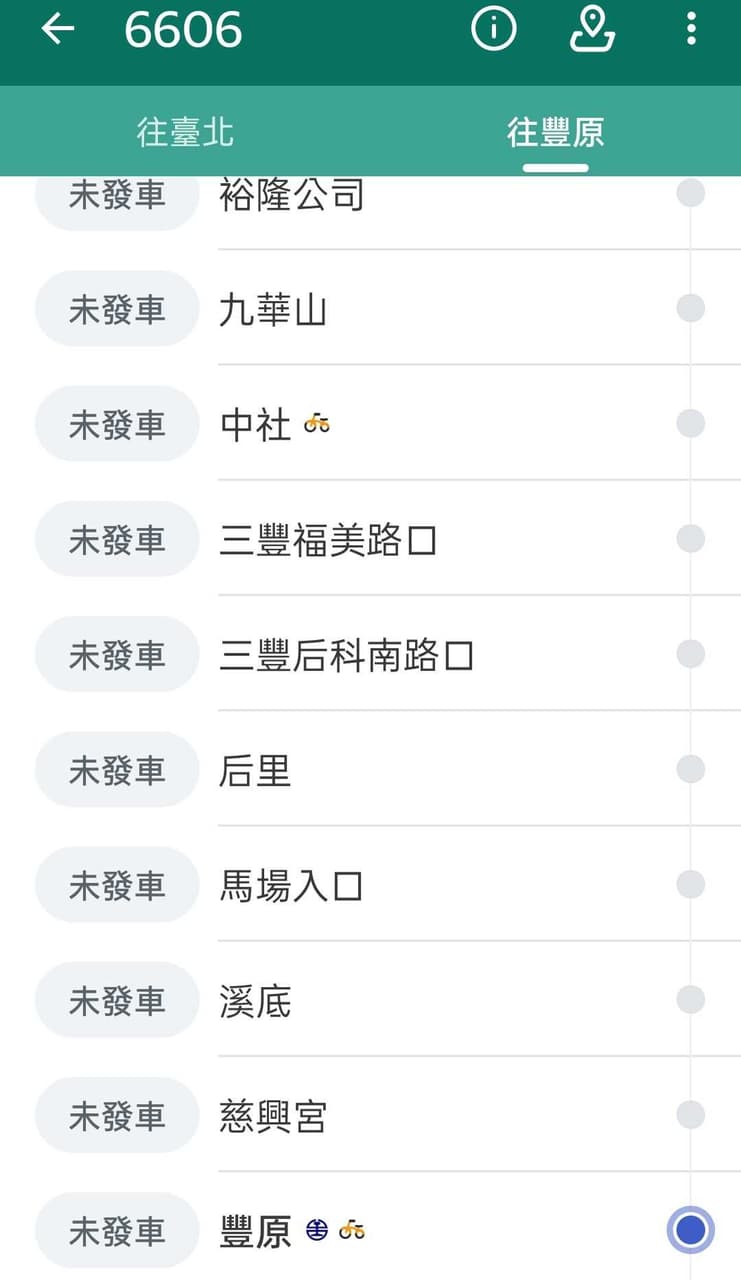Image resolution: width=741 pixels, height=1280 pixels.
Task: Show the route on the map
Action: 592,30
